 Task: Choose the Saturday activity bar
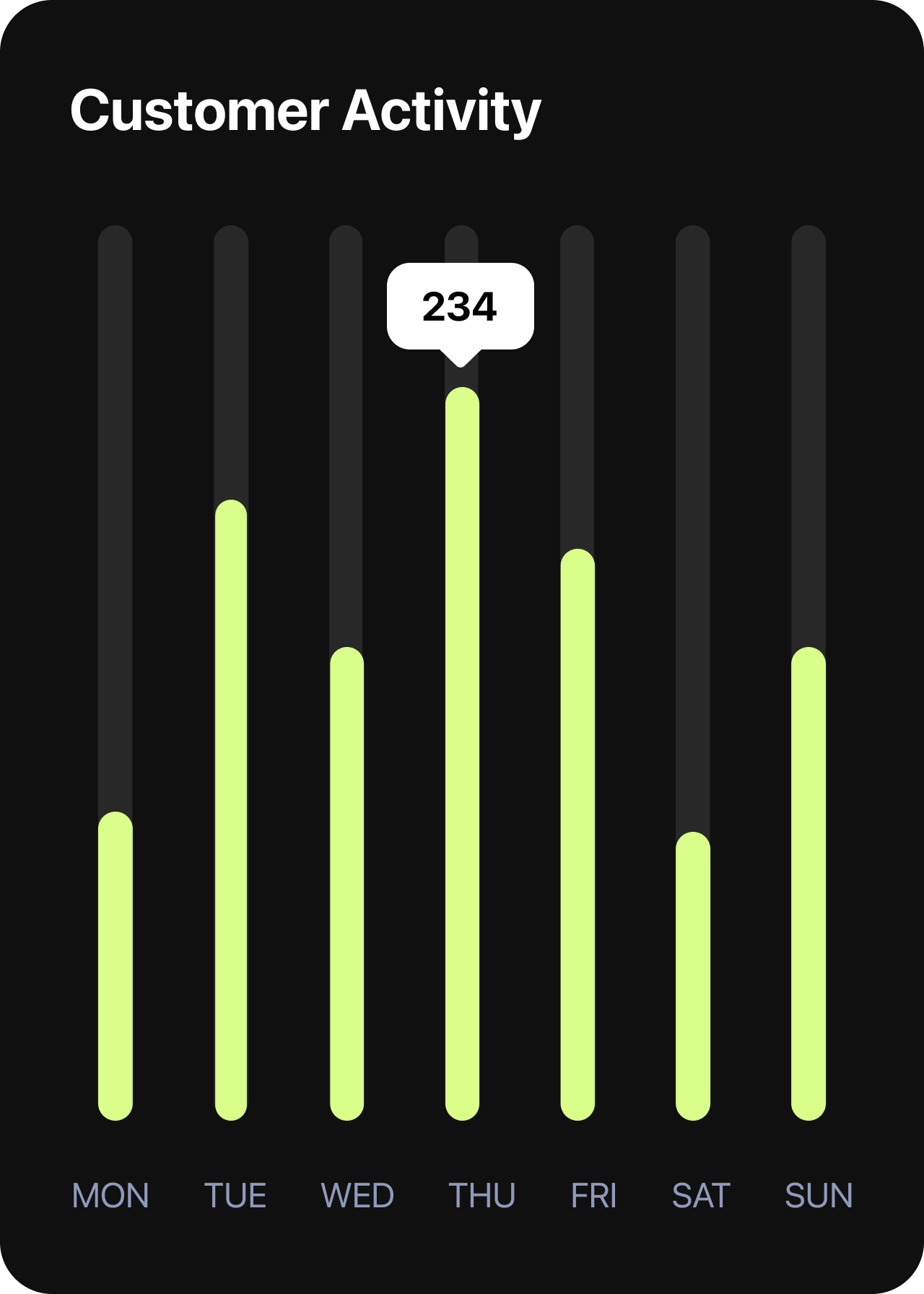coord(693,975)
